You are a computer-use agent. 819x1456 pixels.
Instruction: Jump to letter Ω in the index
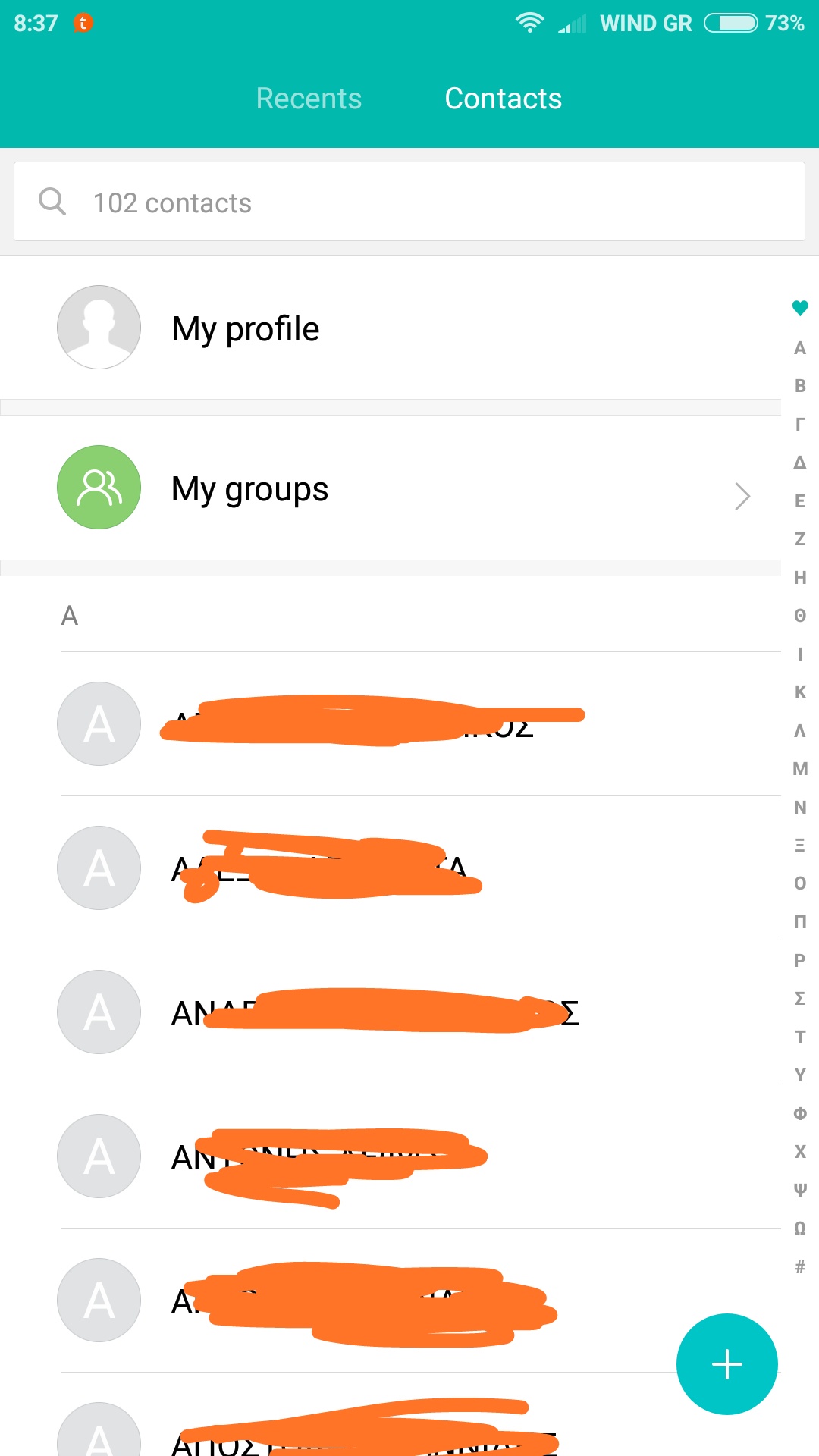800,1228
